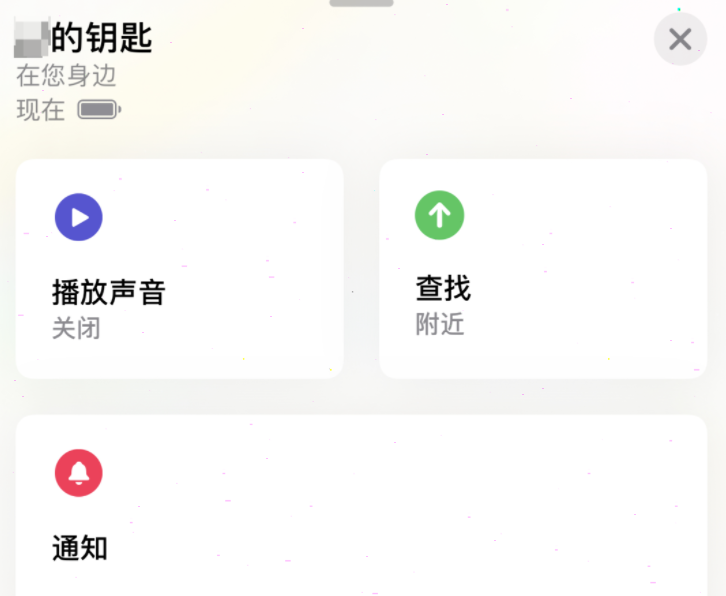Open 查找 to find the nearby keys
Viewport: 726px width, 596px height.
[543, 268]
